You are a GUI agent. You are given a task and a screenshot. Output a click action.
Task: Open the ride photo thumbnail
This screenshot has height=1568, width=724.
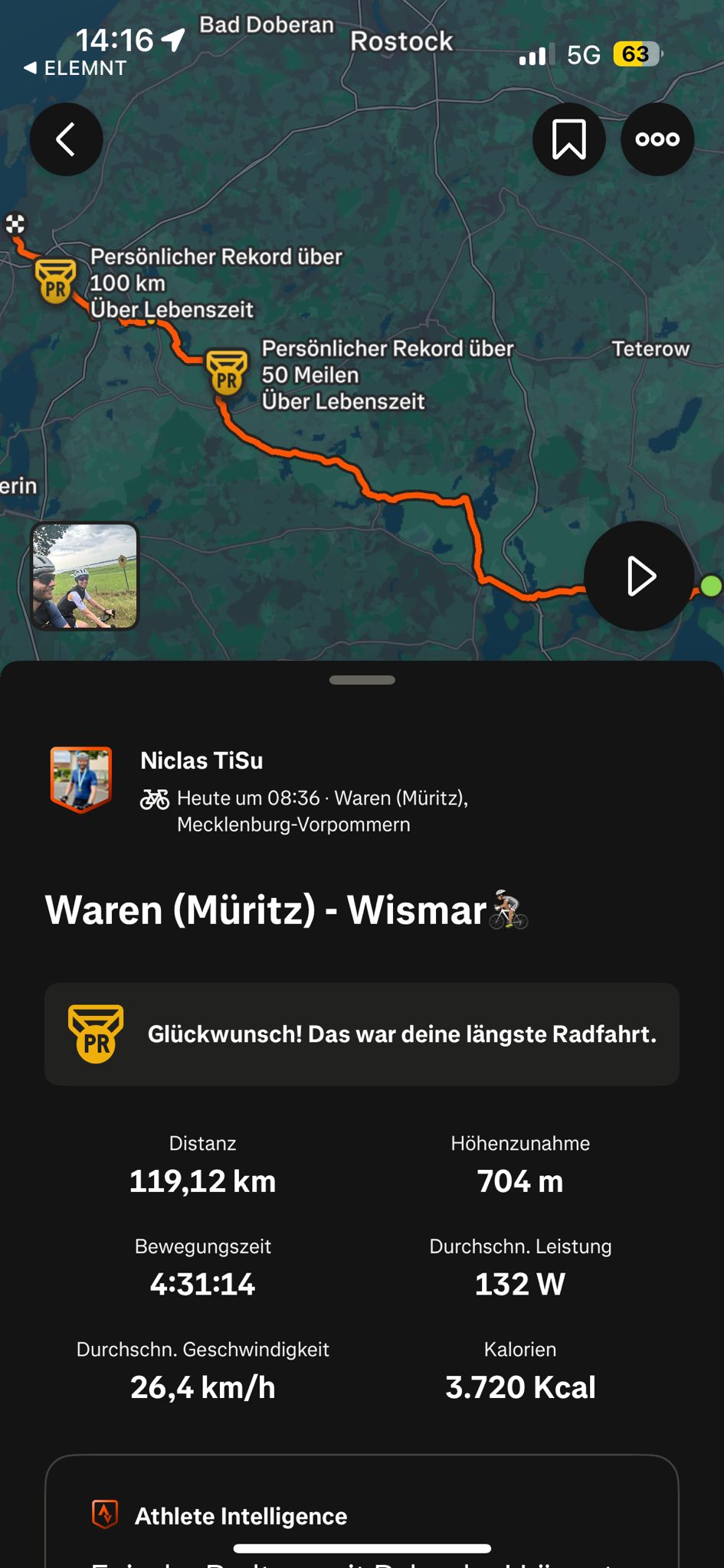coord(85,577)
